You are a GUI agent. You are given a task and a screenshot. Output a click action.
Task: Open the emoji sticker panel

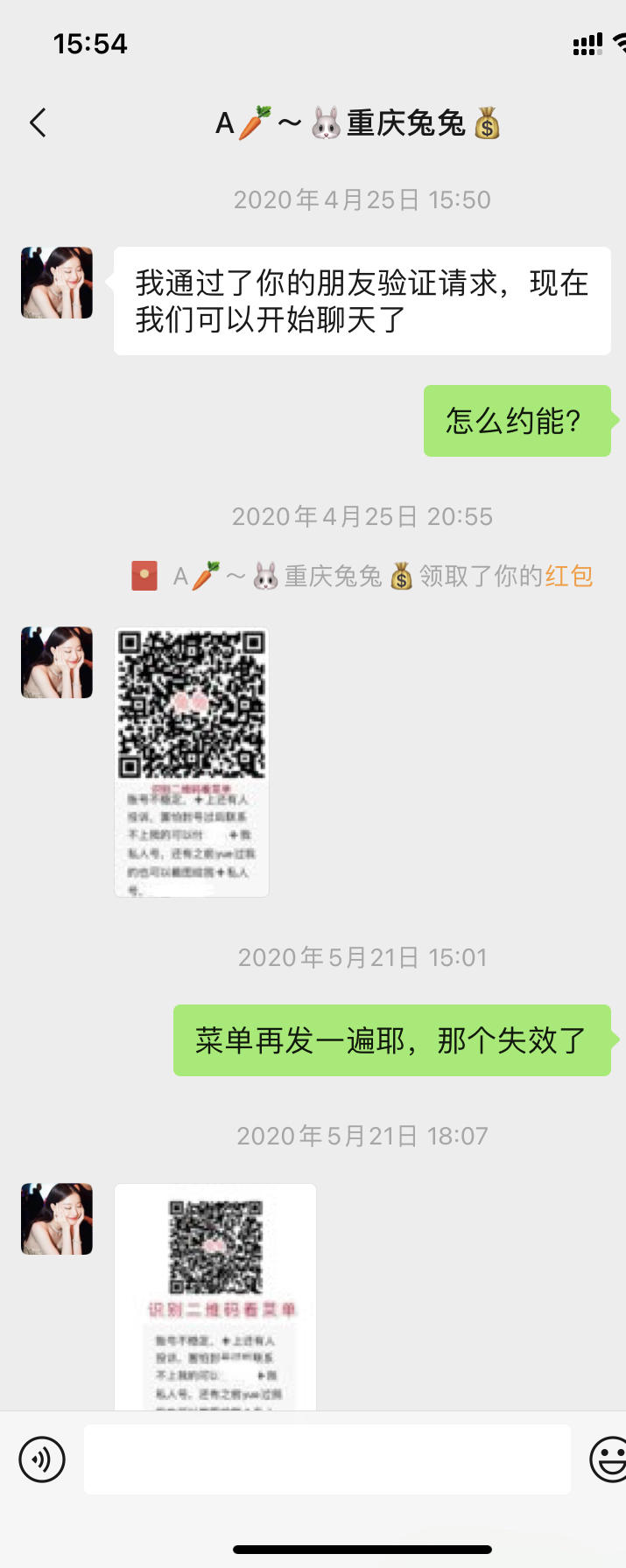tap(609, 1459)
